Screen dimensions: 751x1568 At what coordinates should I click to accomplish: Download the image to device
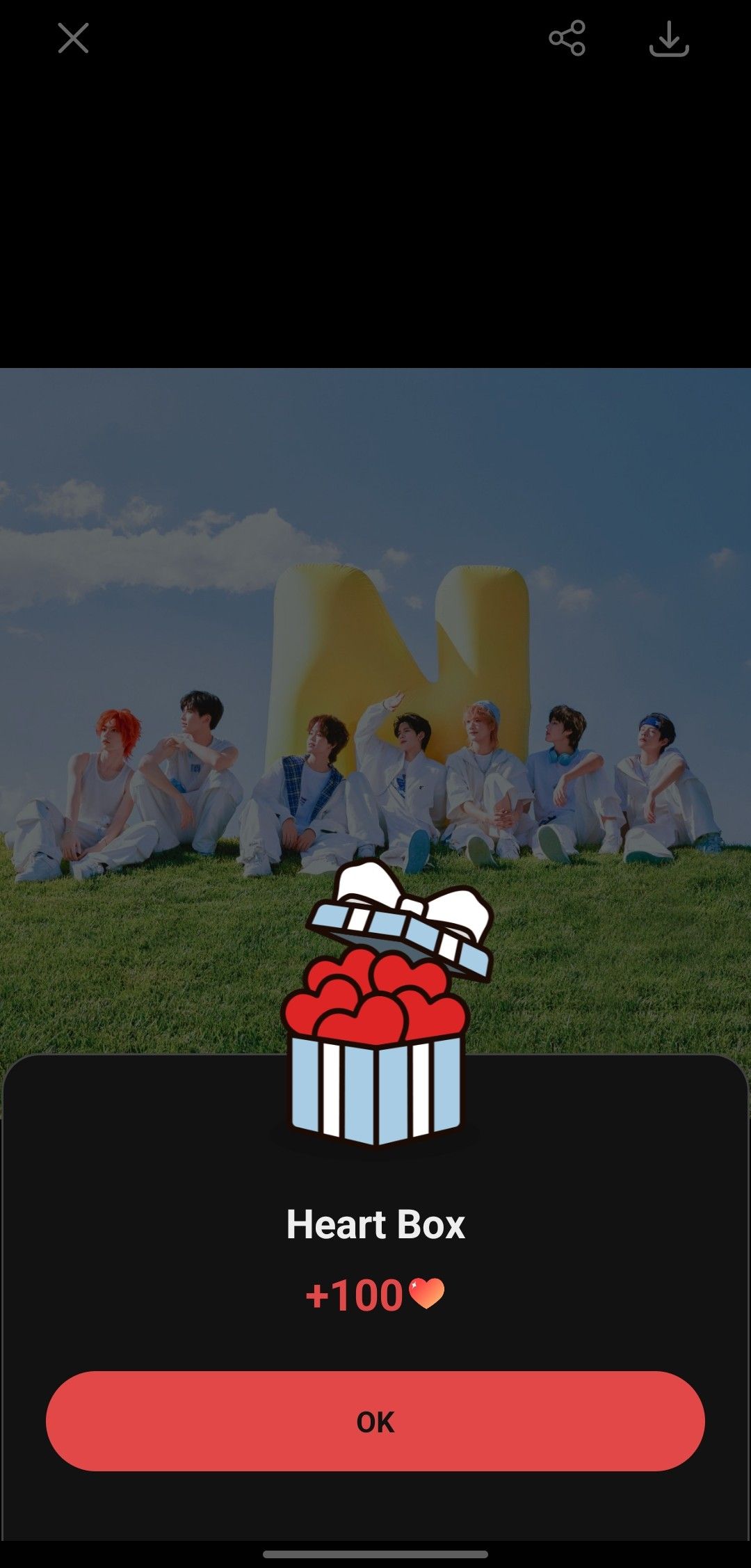tap(668, 38)
